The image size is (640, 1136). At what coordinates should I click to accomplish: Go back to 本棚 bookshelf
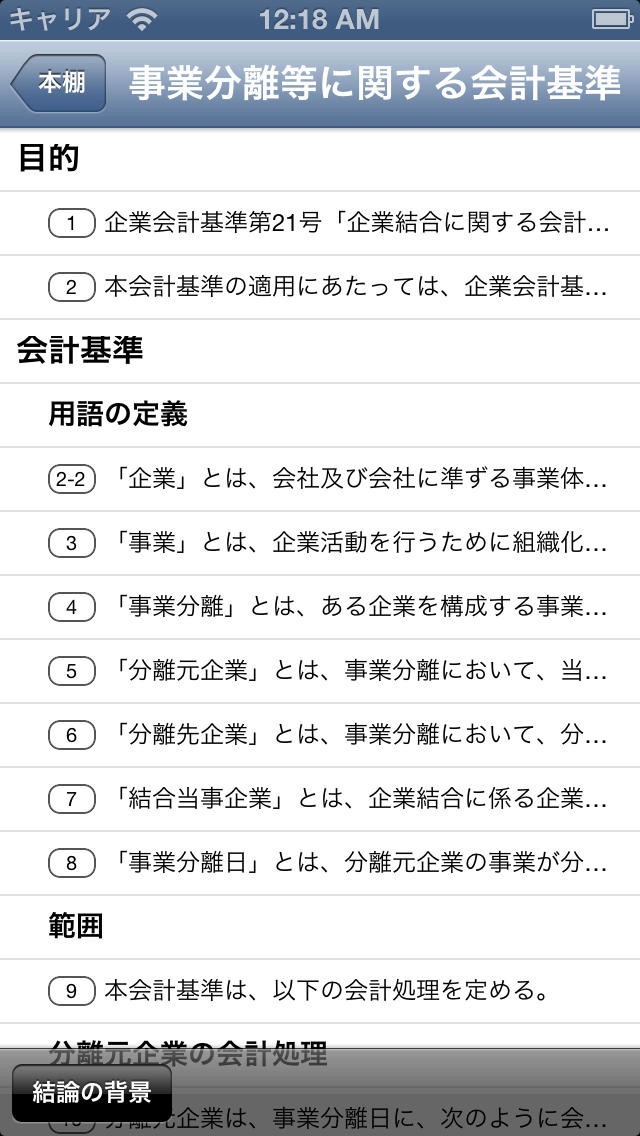(60, 83)
